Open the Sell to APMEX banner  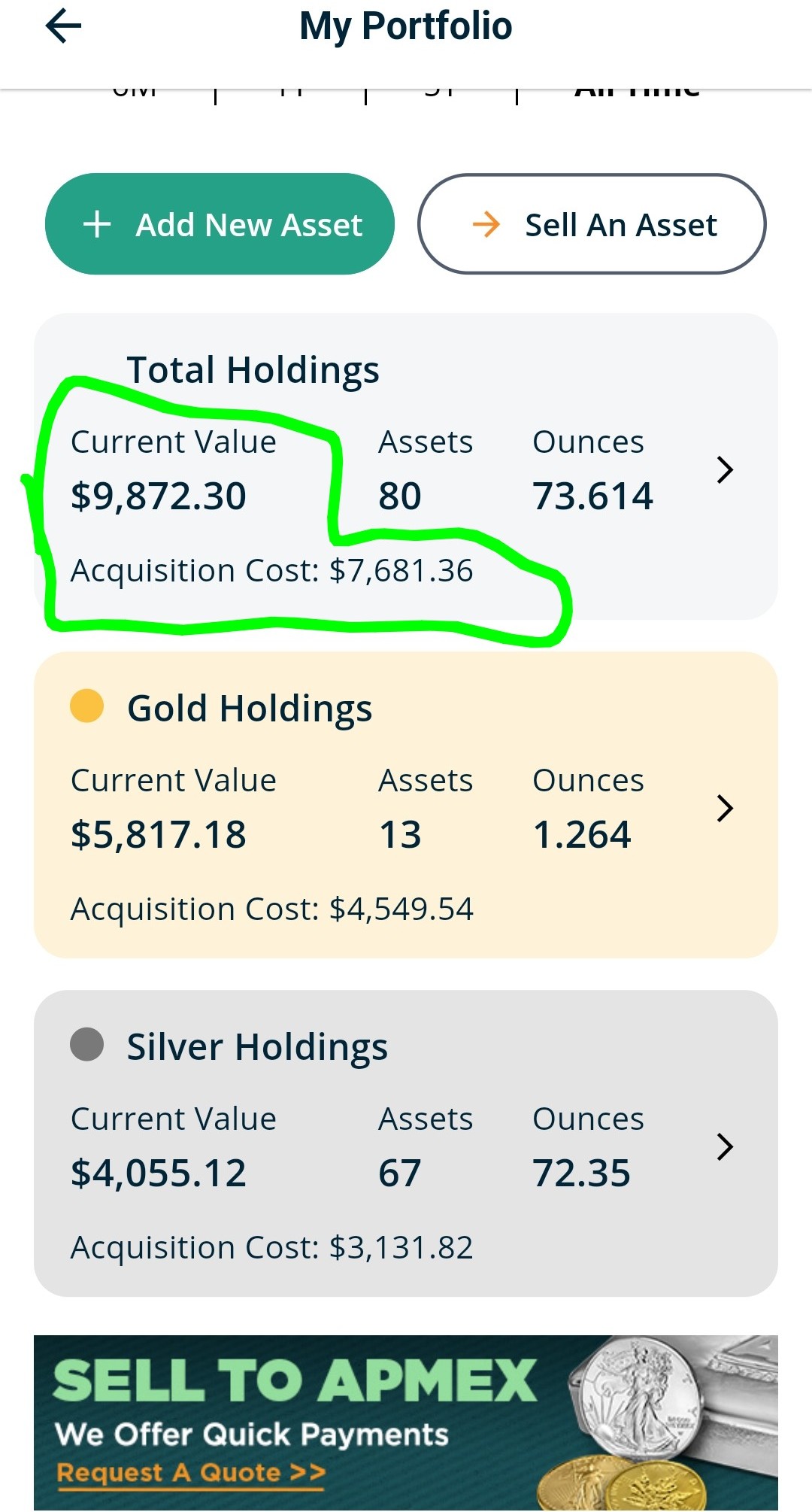pos(406,1423)
